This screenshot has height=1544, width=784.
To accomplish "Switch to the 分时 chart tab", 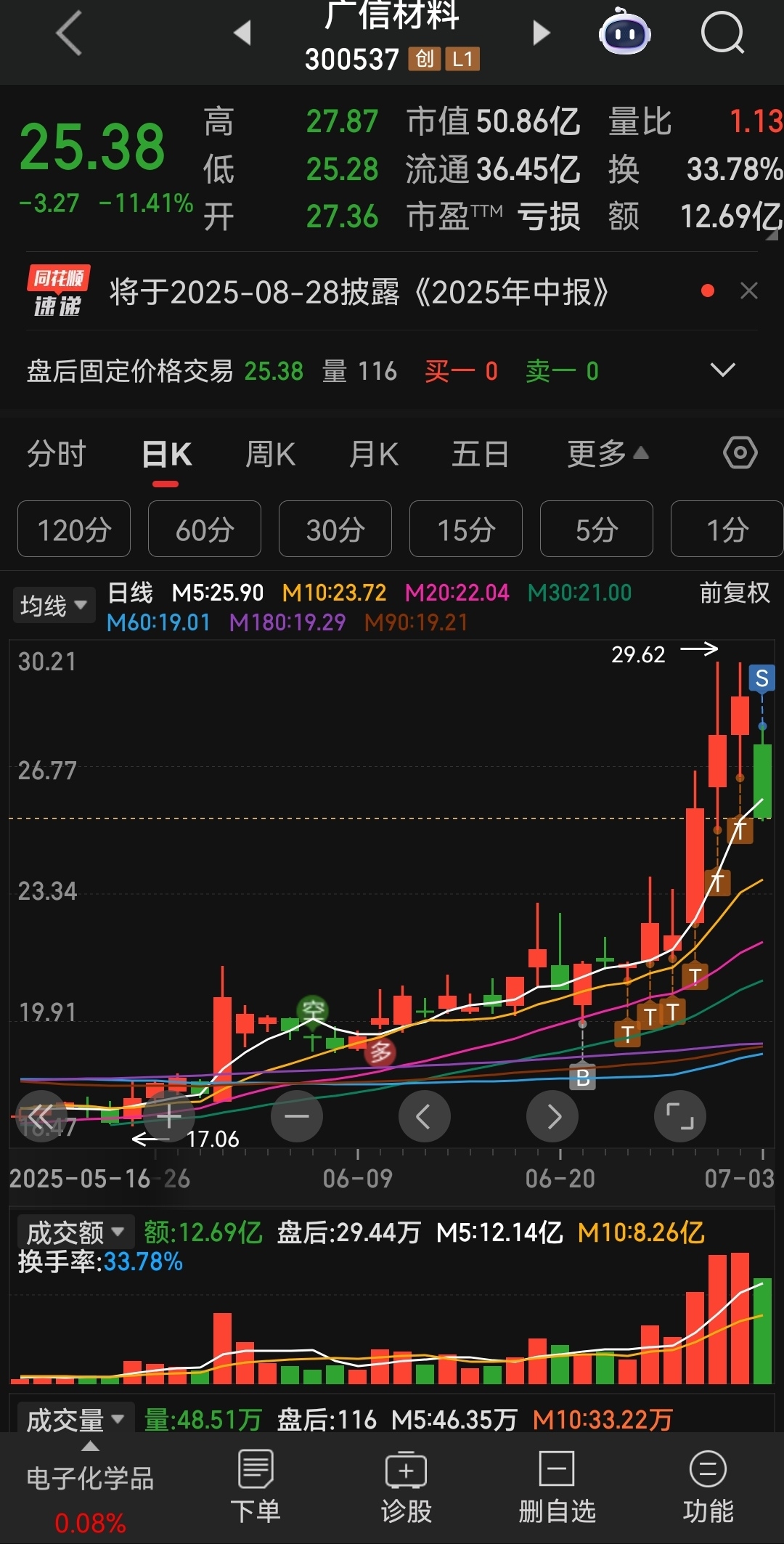I will (56, 455).
